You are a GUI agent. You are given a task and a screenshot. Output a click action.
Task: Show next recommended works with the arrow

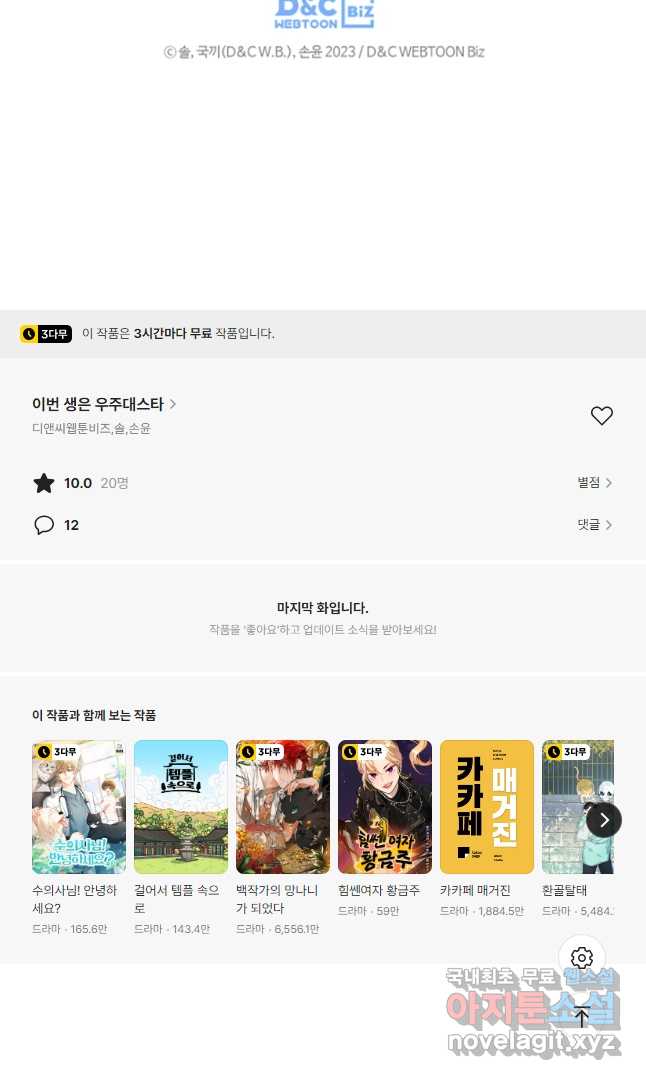pos(604,820)
